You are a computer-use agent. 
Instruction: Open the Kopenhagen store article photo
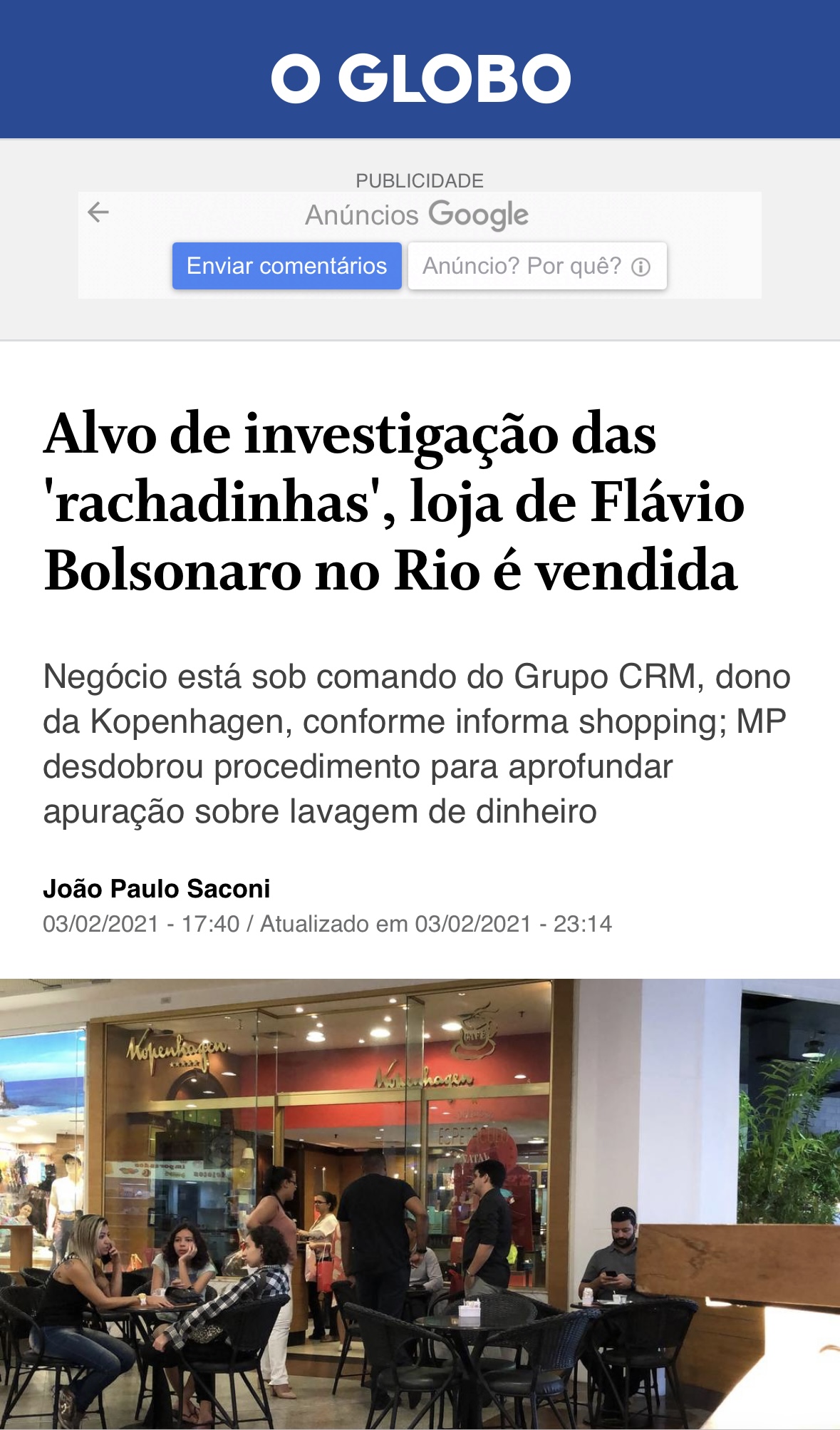pyautogui.click(x=420, y=1203)
